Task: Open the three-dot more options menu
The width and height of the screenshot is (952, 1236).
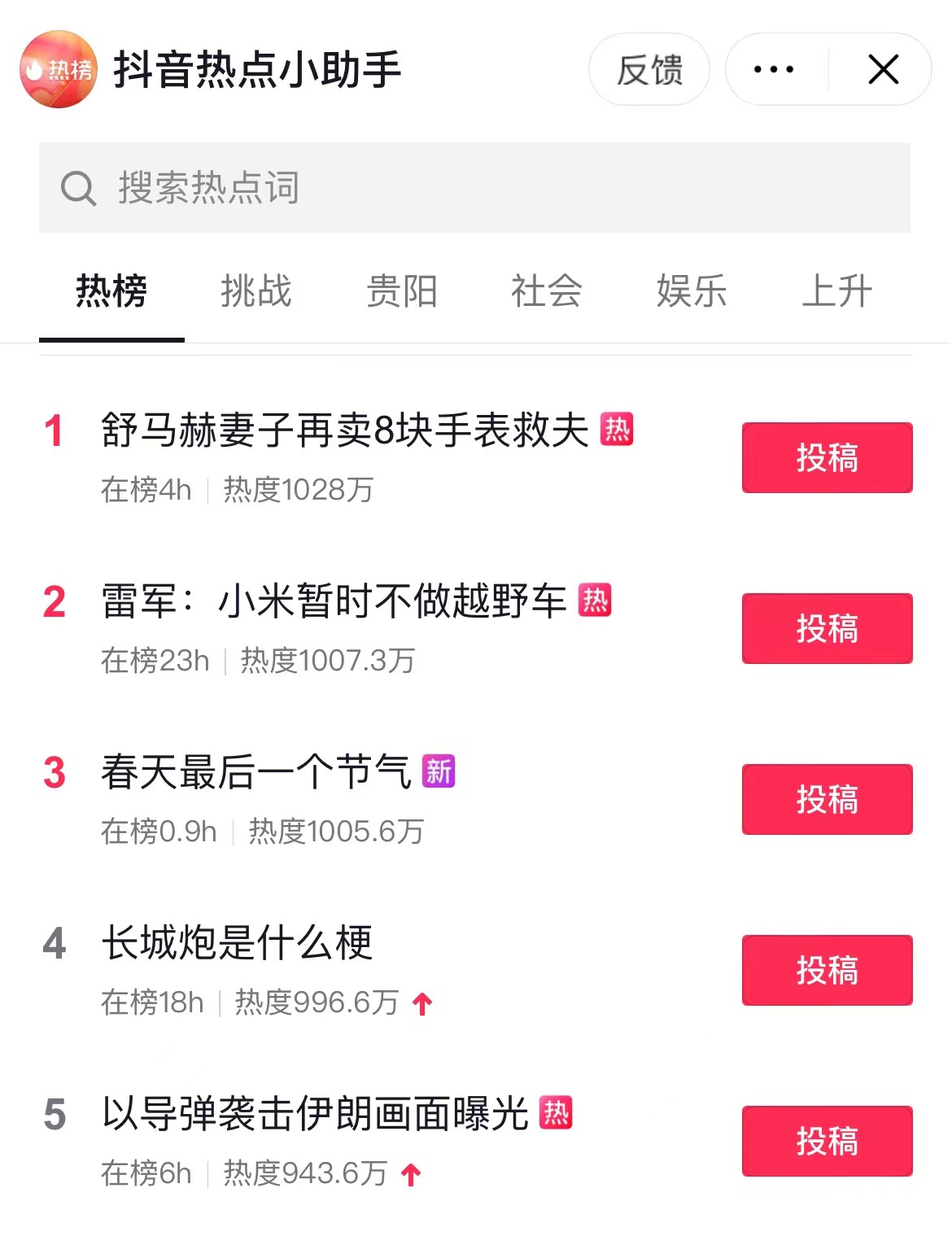Action: click(774, 70)
